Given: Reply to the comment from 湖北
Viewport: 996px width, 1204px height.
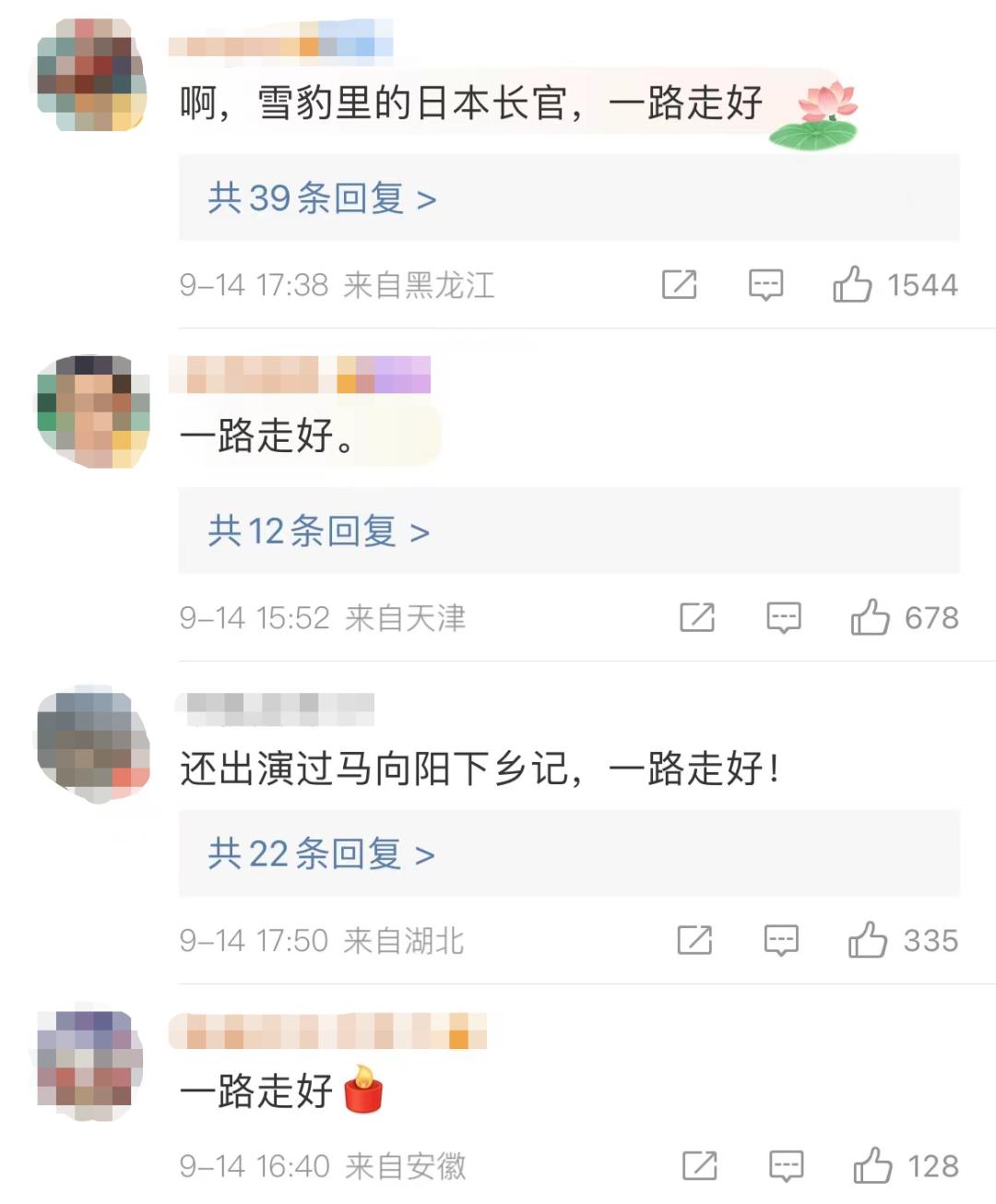Looking at the screenshot, I should (x=781, y=941).
